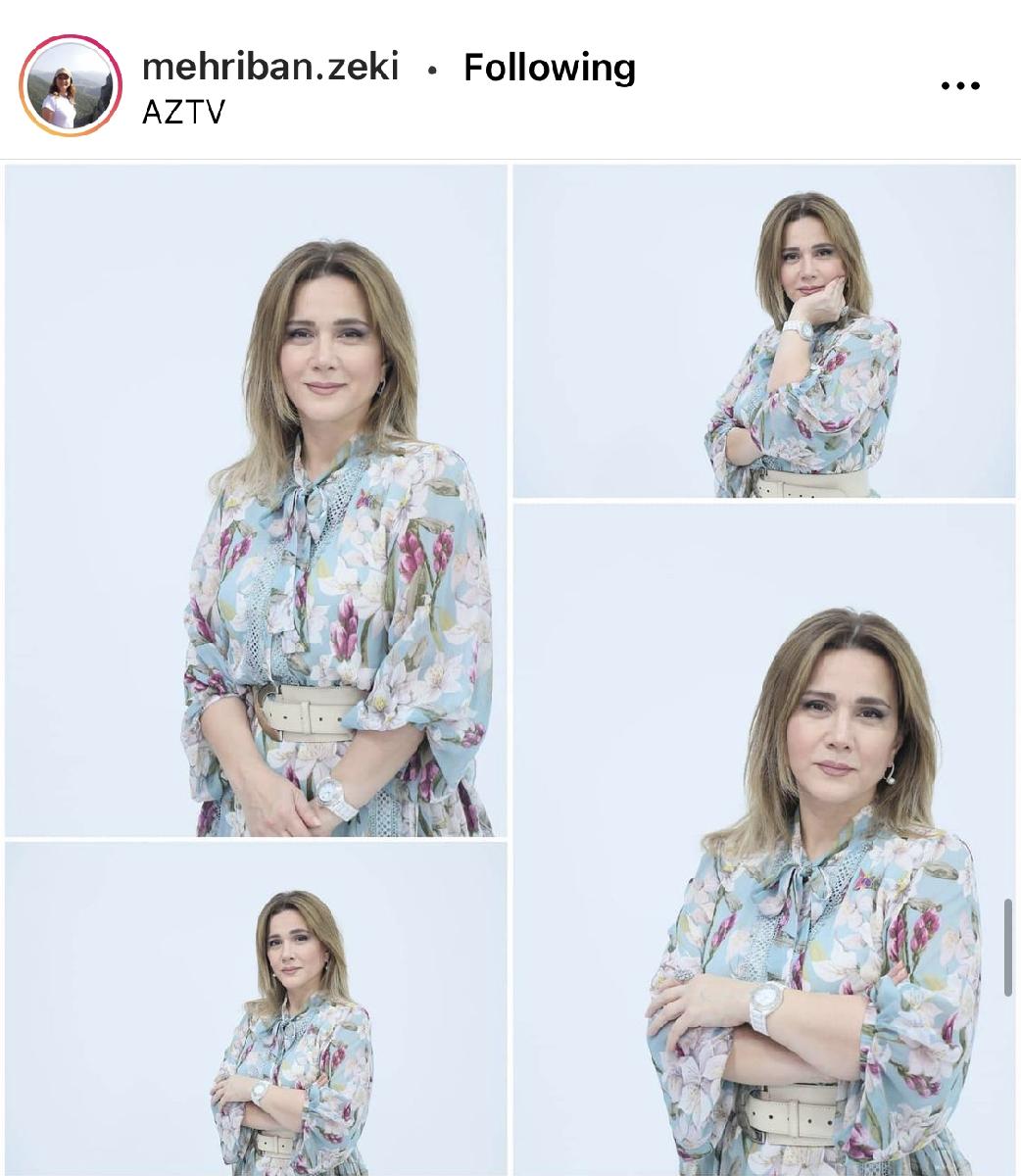This screenshot has width=1021, height=1176.
Task: Open the post's three-dot options menu
Action: (959, 86)
